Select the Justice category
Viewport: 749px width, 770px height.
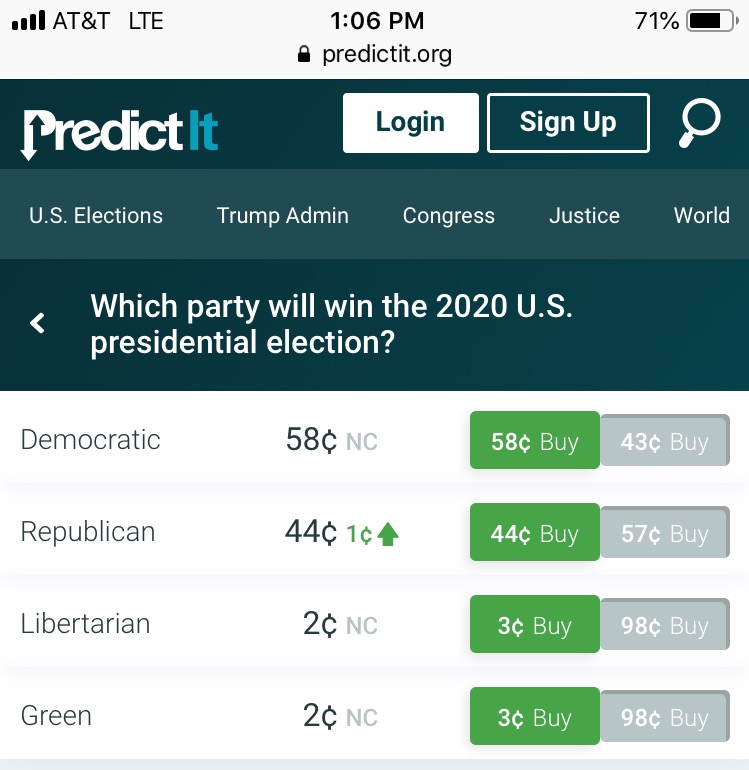coord(584,216)
